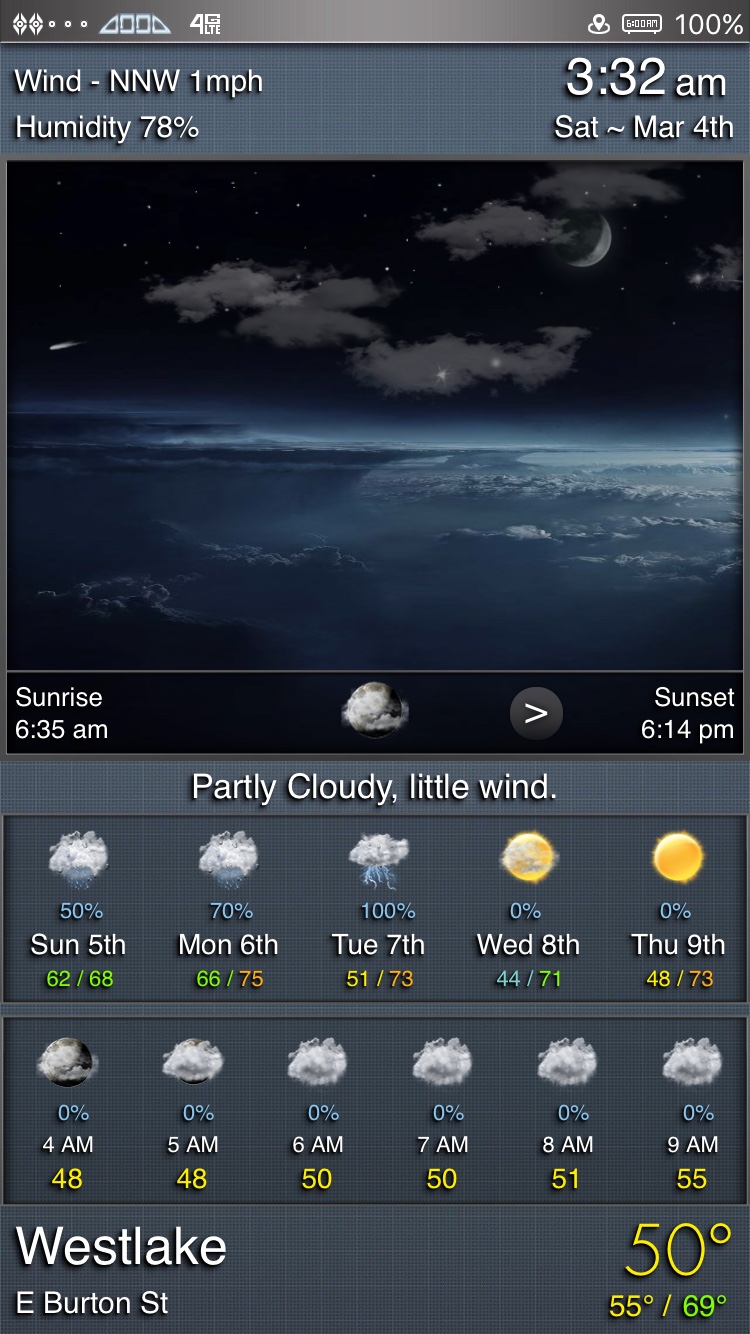
Task: Open the Westlake location
Action: [122, 1247]
